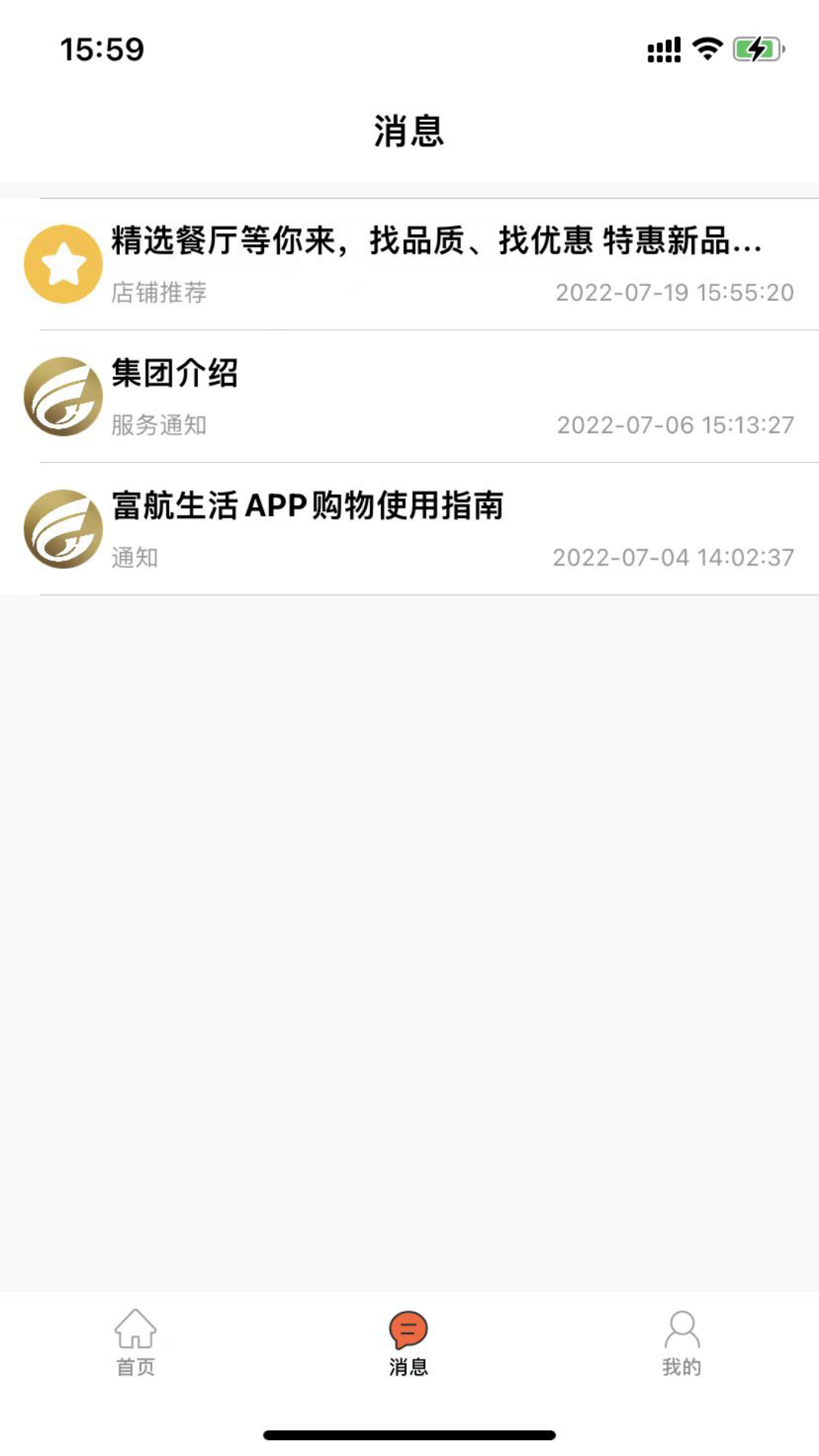Tap the gold logo icon beside 集团介绍
Image resolution: width=819 pixels, height=1456 pixels.
[64, 397]
